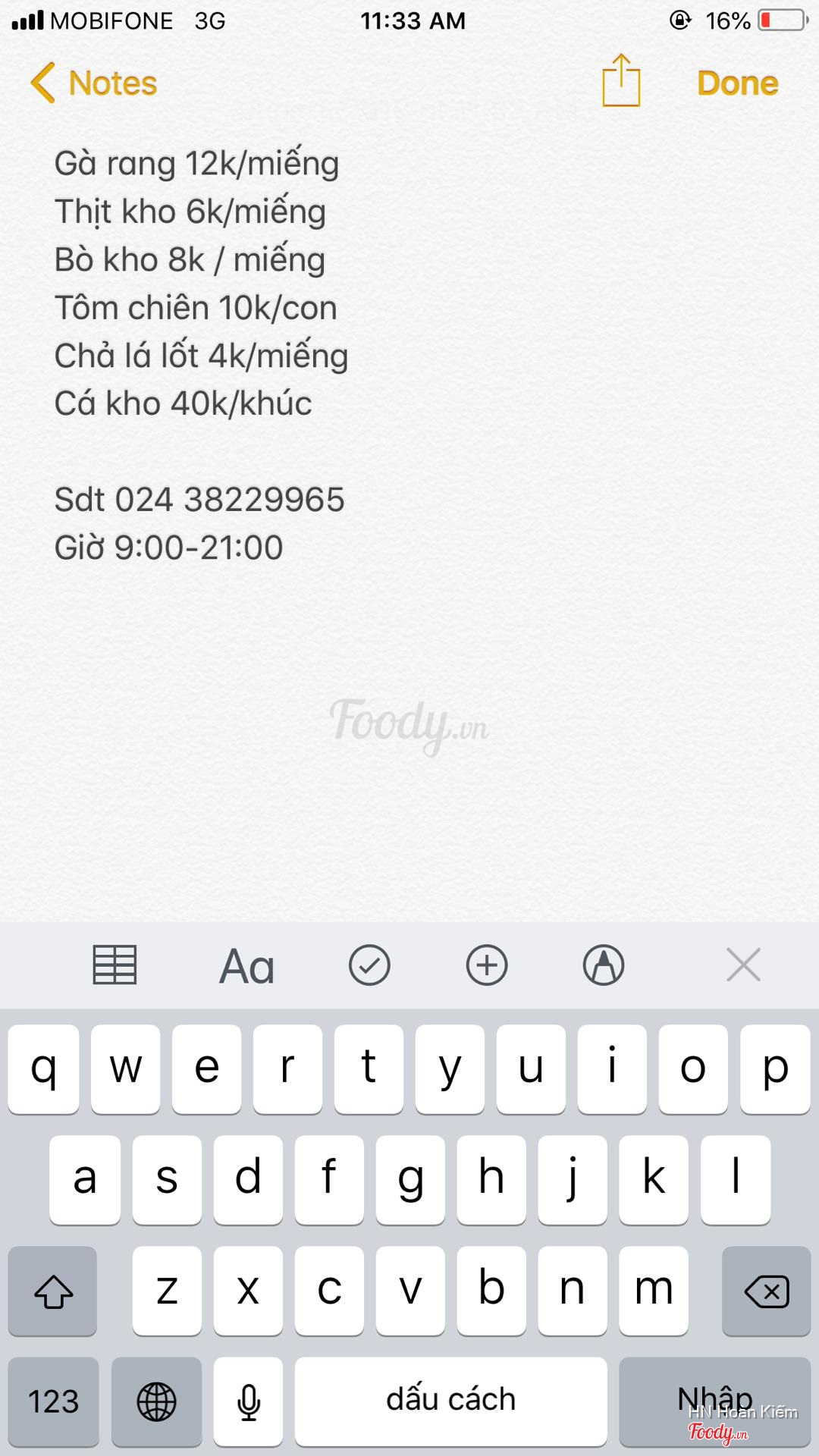Open the plus attachment menu
The image size is (819, 1456).
[x=487, y=965]
